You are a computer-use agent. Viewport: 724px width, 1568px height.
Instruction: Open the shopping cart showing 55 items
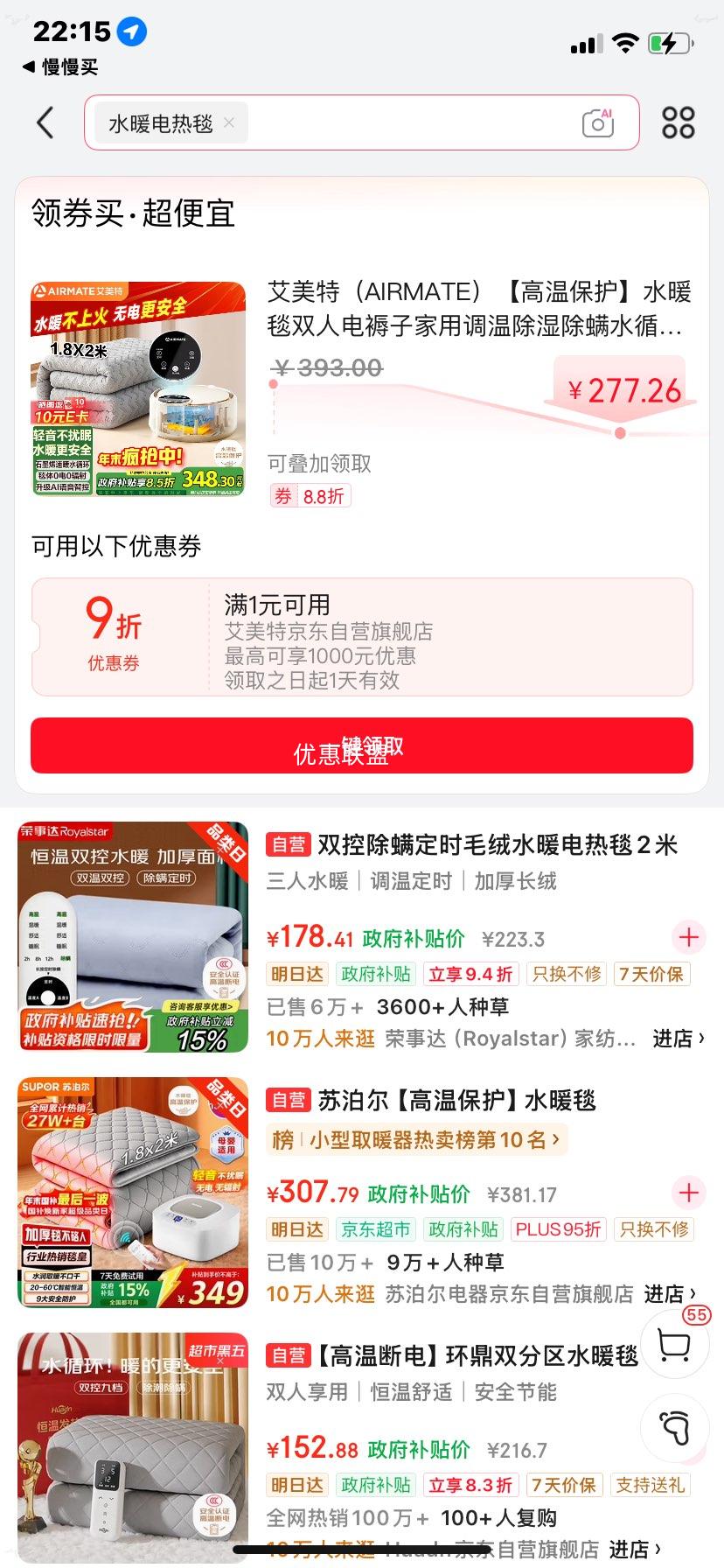(674, 1345)
